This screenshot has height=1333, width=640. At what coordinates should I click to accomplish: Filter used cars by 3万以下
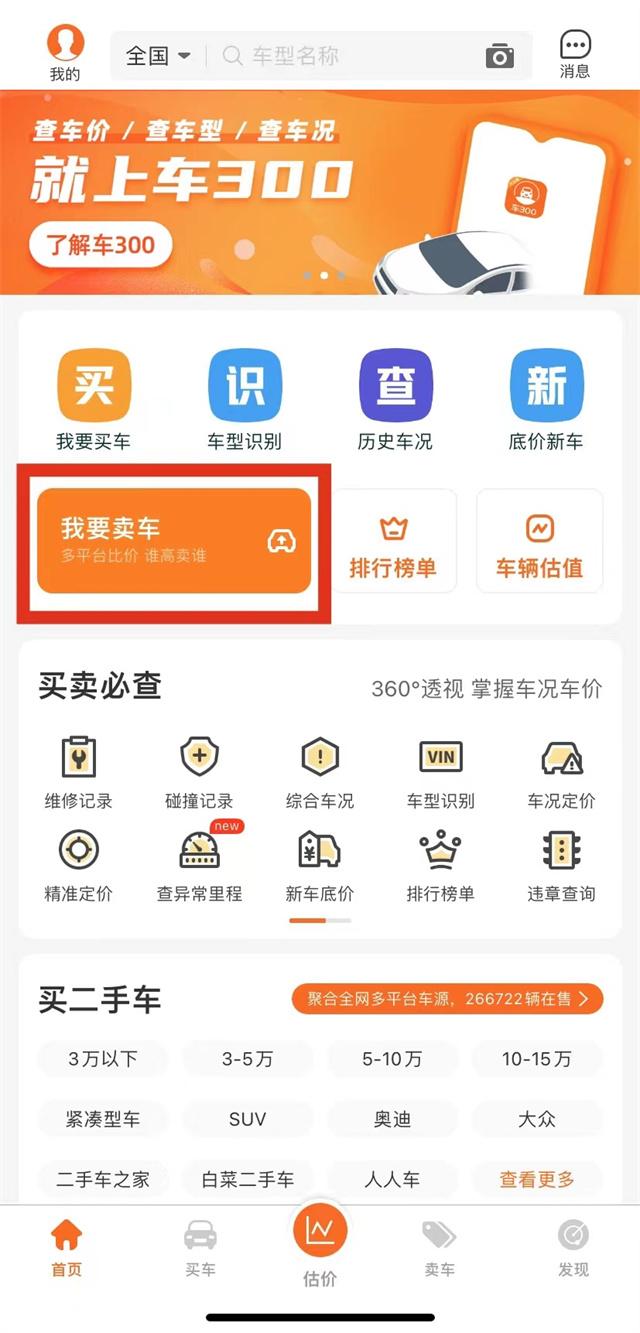click(103, 1059)
